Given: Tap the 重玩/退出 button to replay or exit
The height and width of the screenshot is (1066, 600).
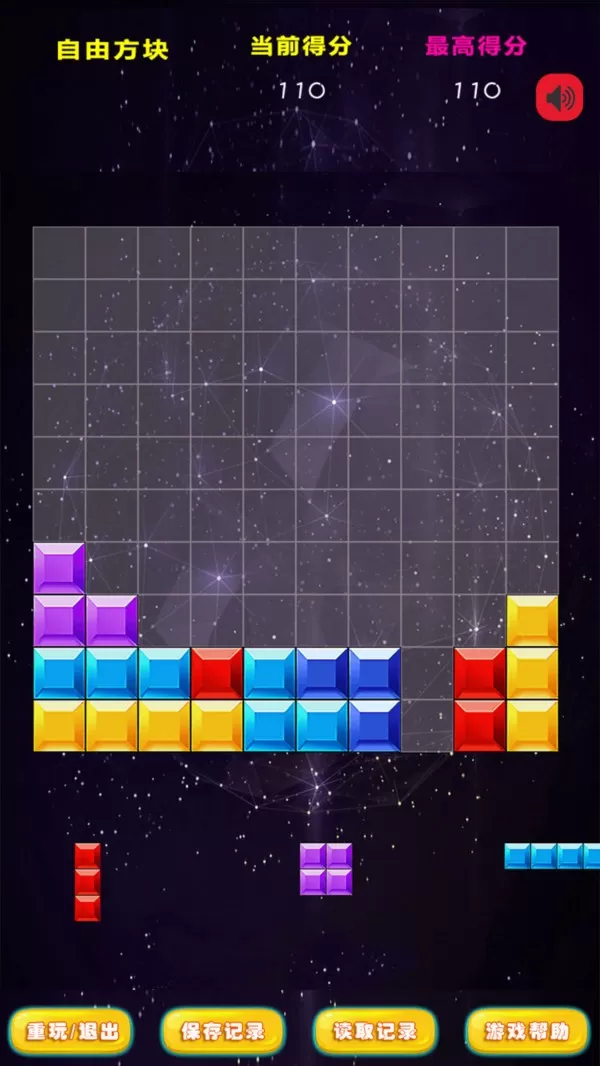Looking at the screenshot, I should click(71, 1030).
